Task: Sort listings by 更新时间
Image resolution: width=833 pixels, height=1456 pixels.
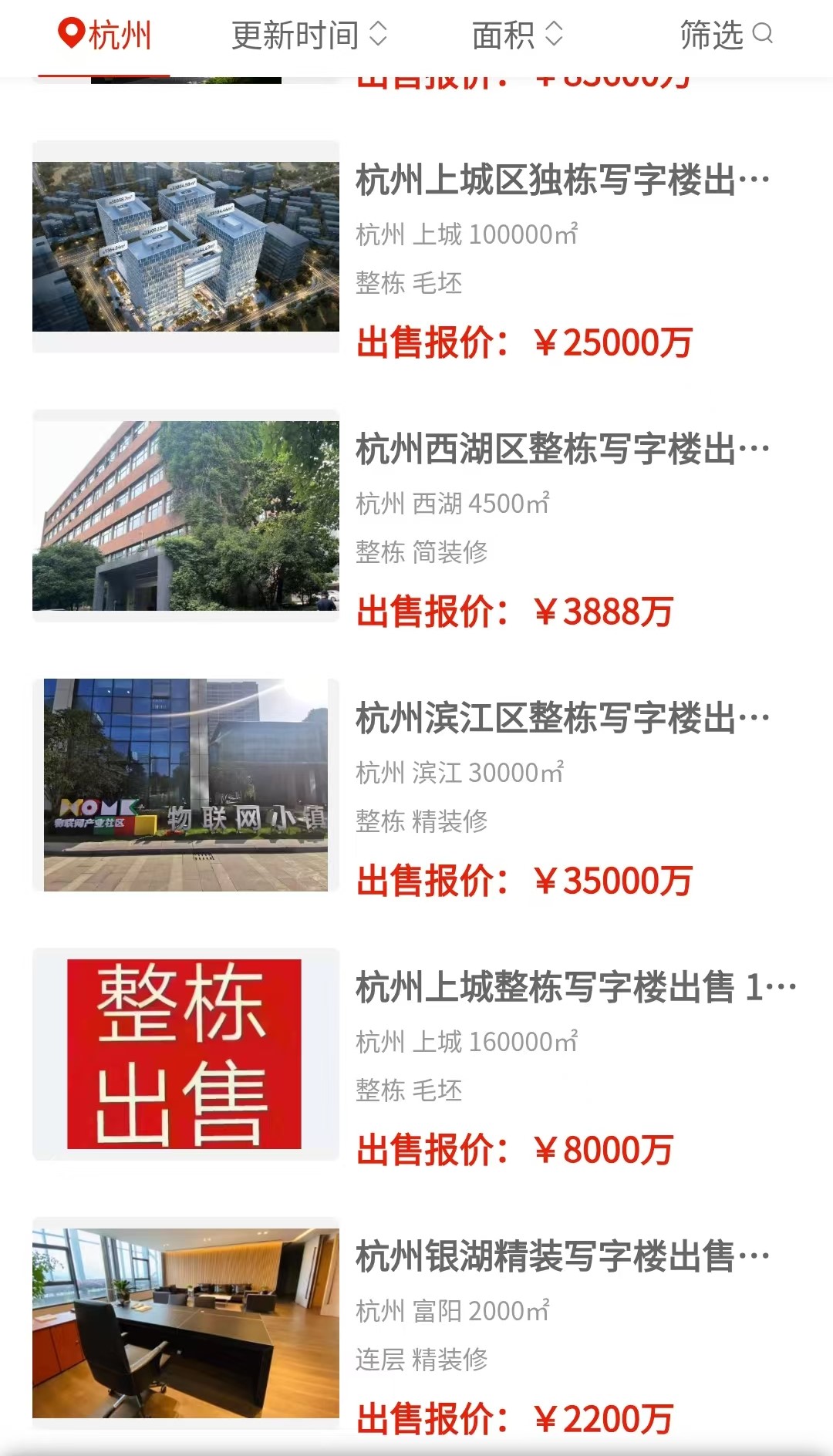Action: (x=309, y=35)
